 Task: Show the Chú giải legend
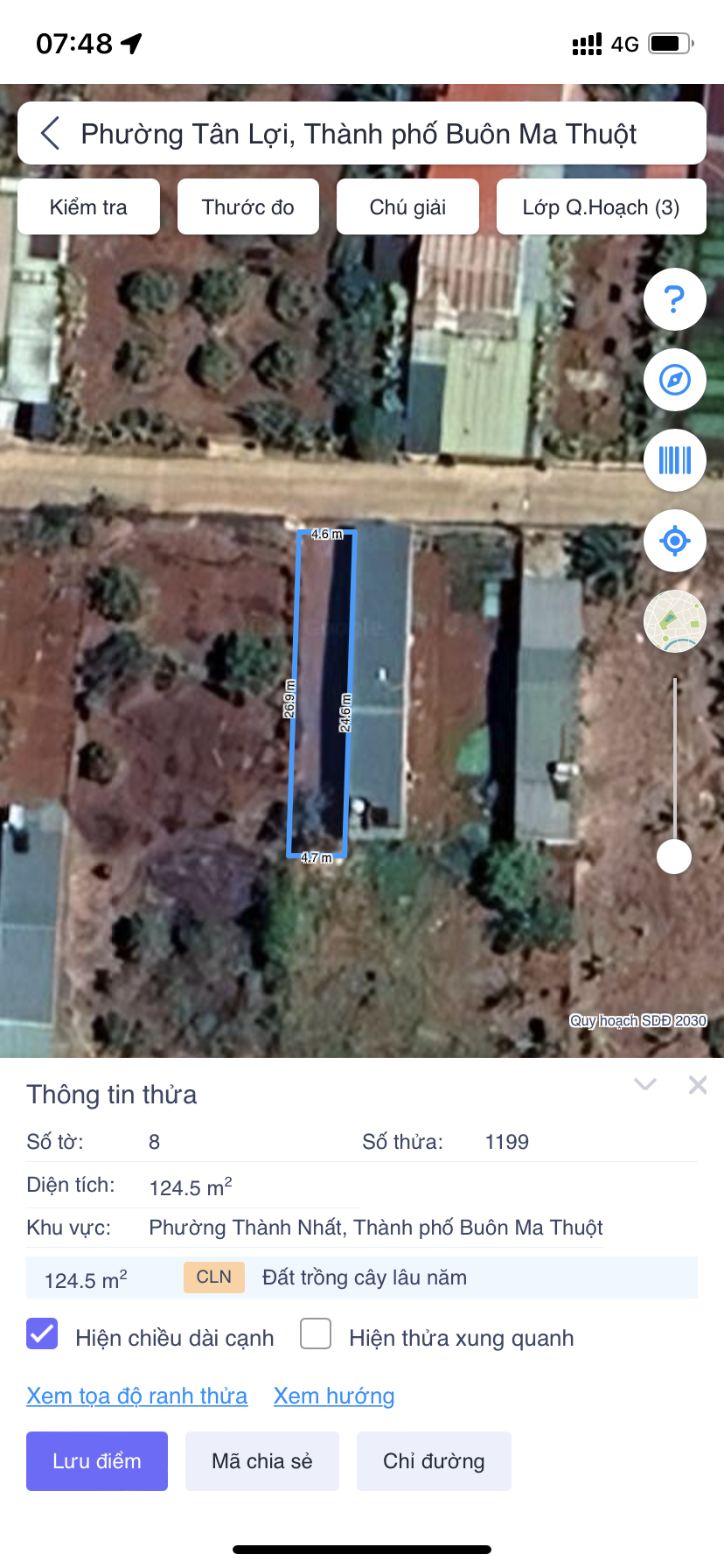407,207
